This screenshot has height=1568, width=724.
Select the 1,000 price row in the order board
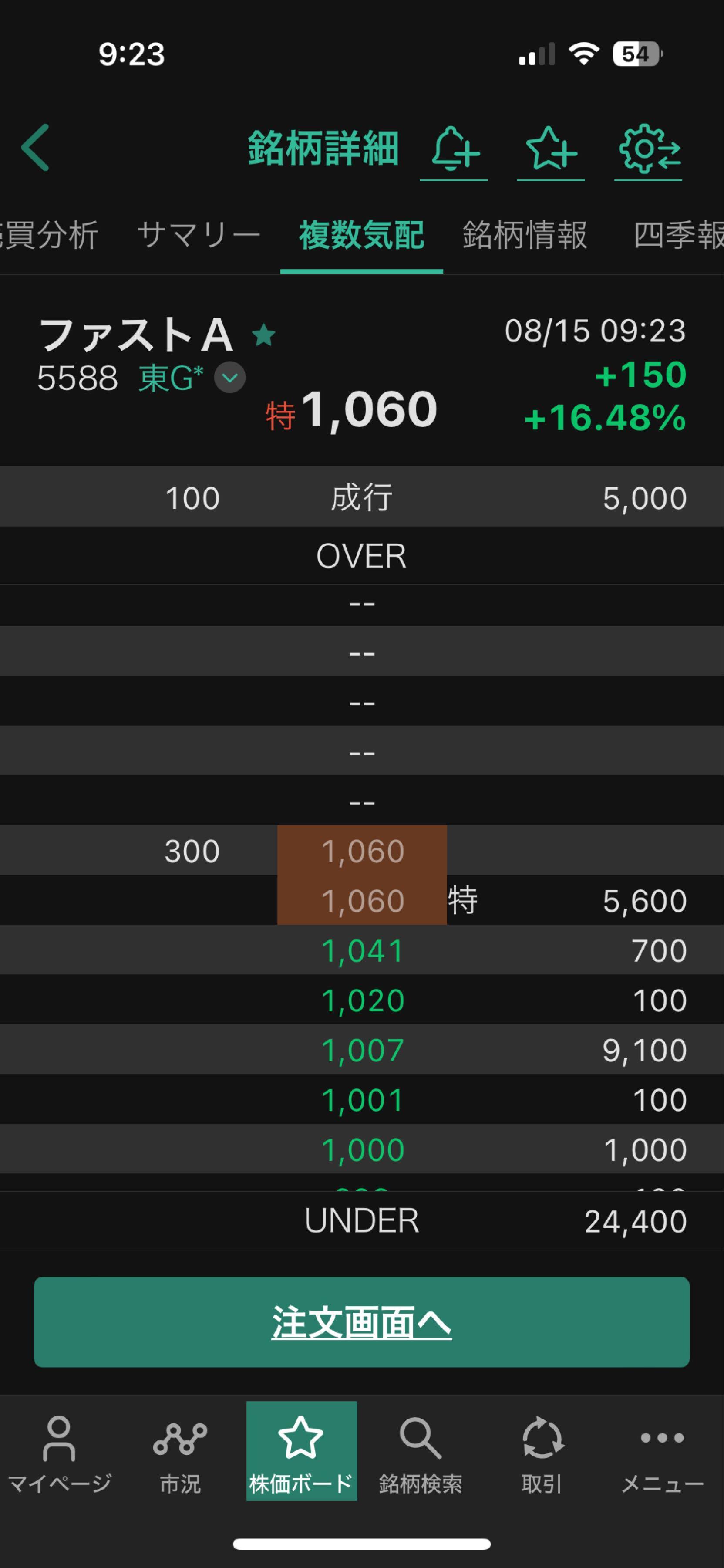tap(362, 1149)
